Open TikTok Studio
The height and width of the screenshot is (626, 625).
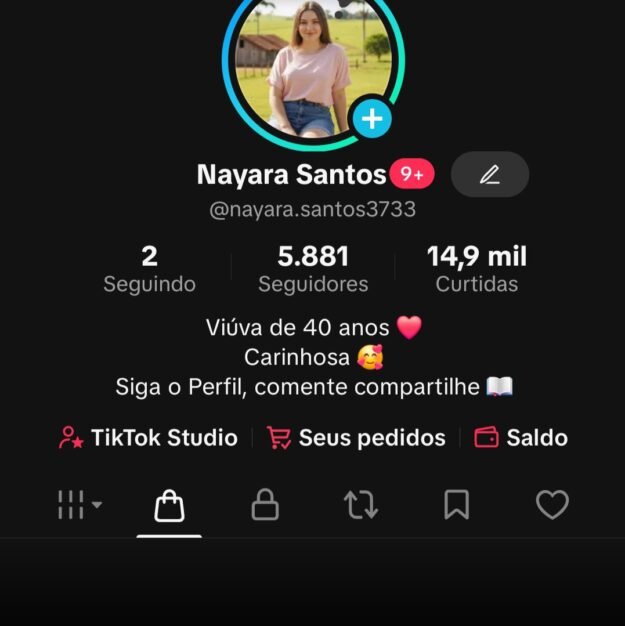tap(148, 438)
